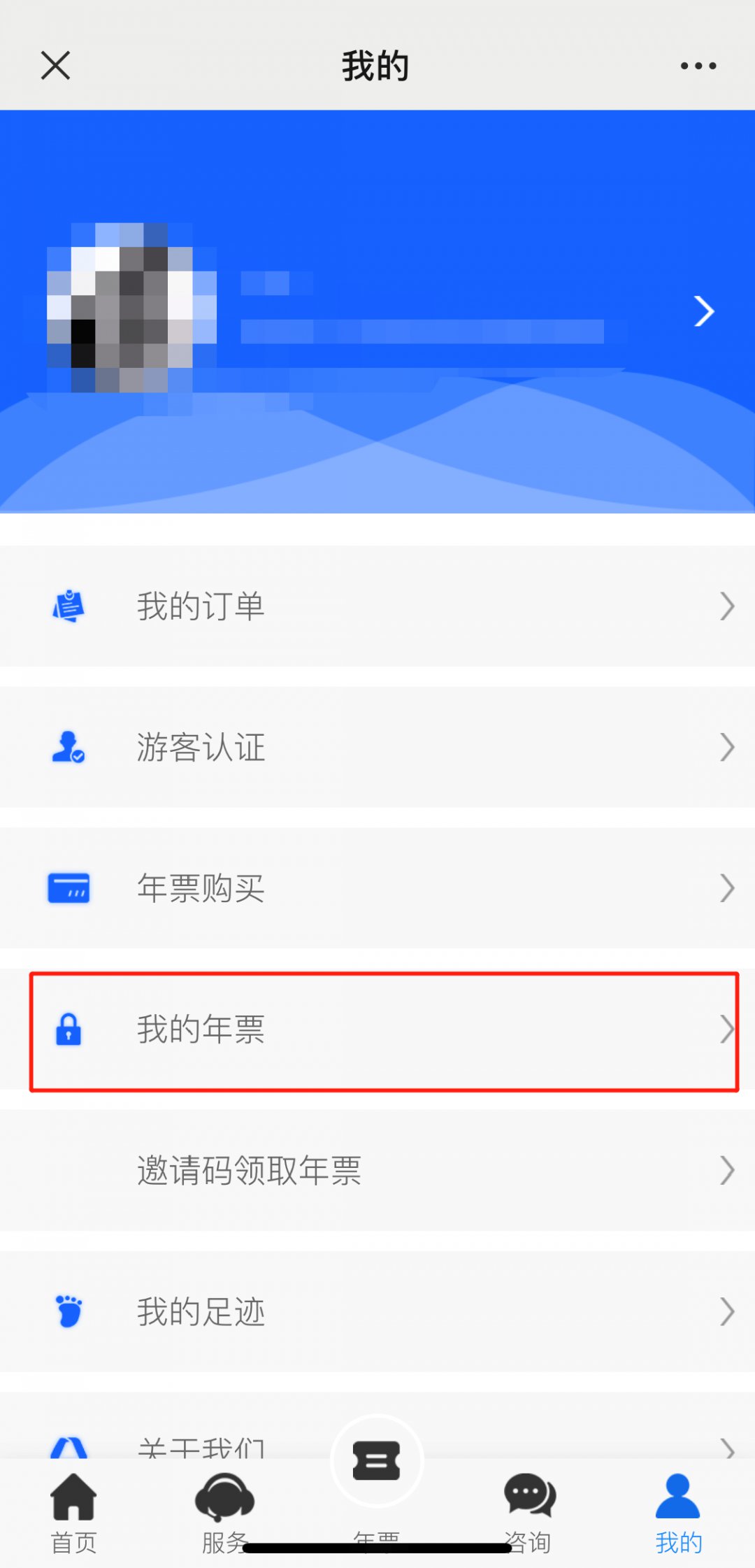View 我的足迹

coord(377,1312)
